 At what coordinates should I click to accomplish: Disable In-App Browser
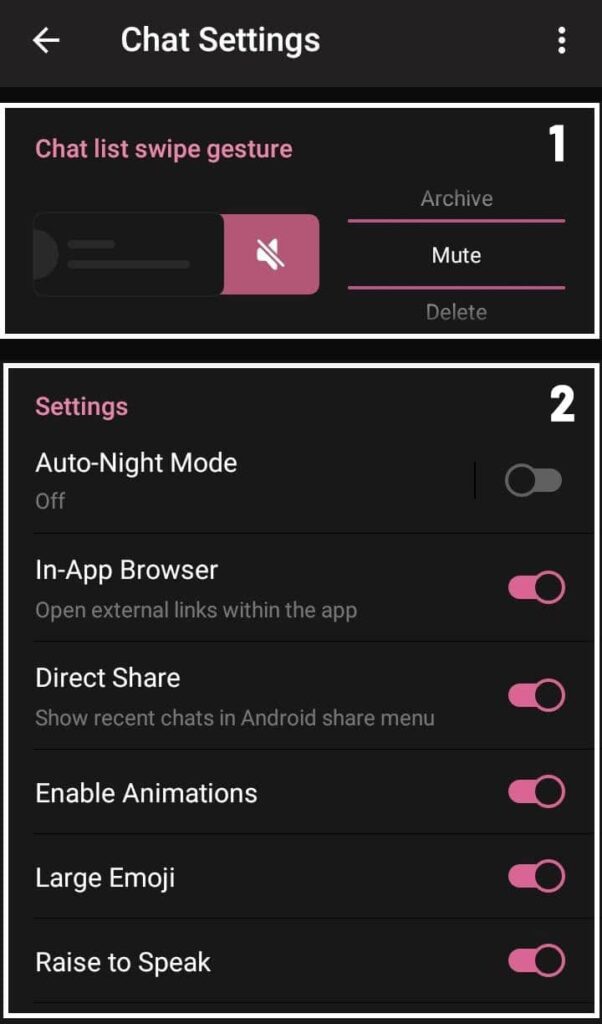(536, 588)
